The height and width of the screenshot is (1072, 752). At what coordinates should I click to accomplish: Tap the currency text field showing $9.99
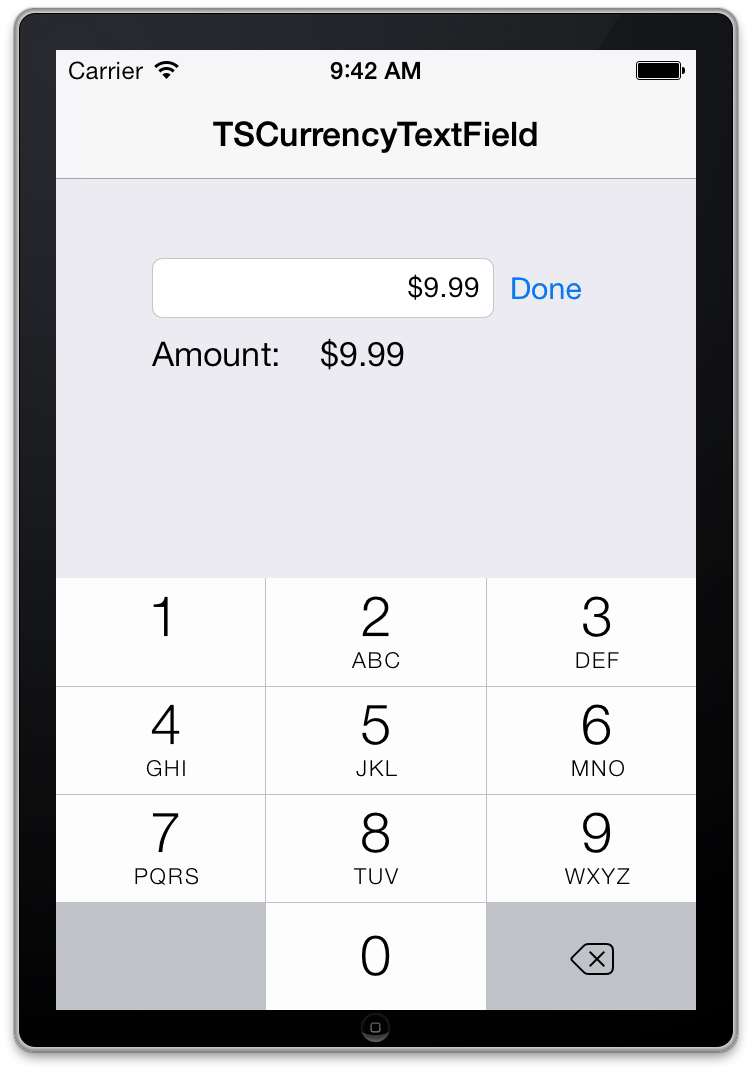[x=323, y=288]
